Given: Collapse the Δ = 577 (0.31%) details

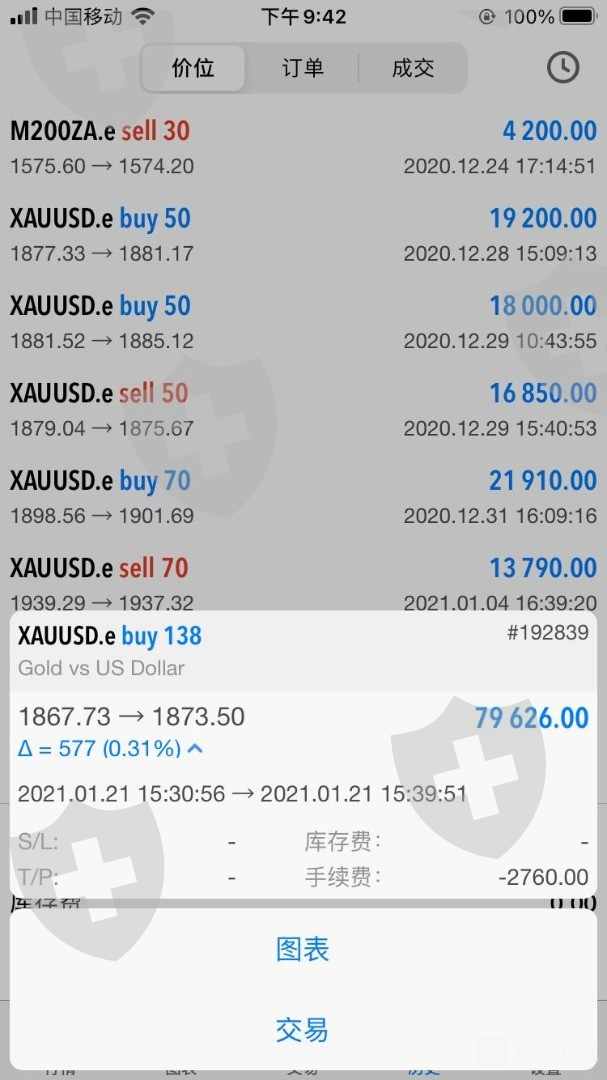Looking at the screenshot, I should point(195,748).
